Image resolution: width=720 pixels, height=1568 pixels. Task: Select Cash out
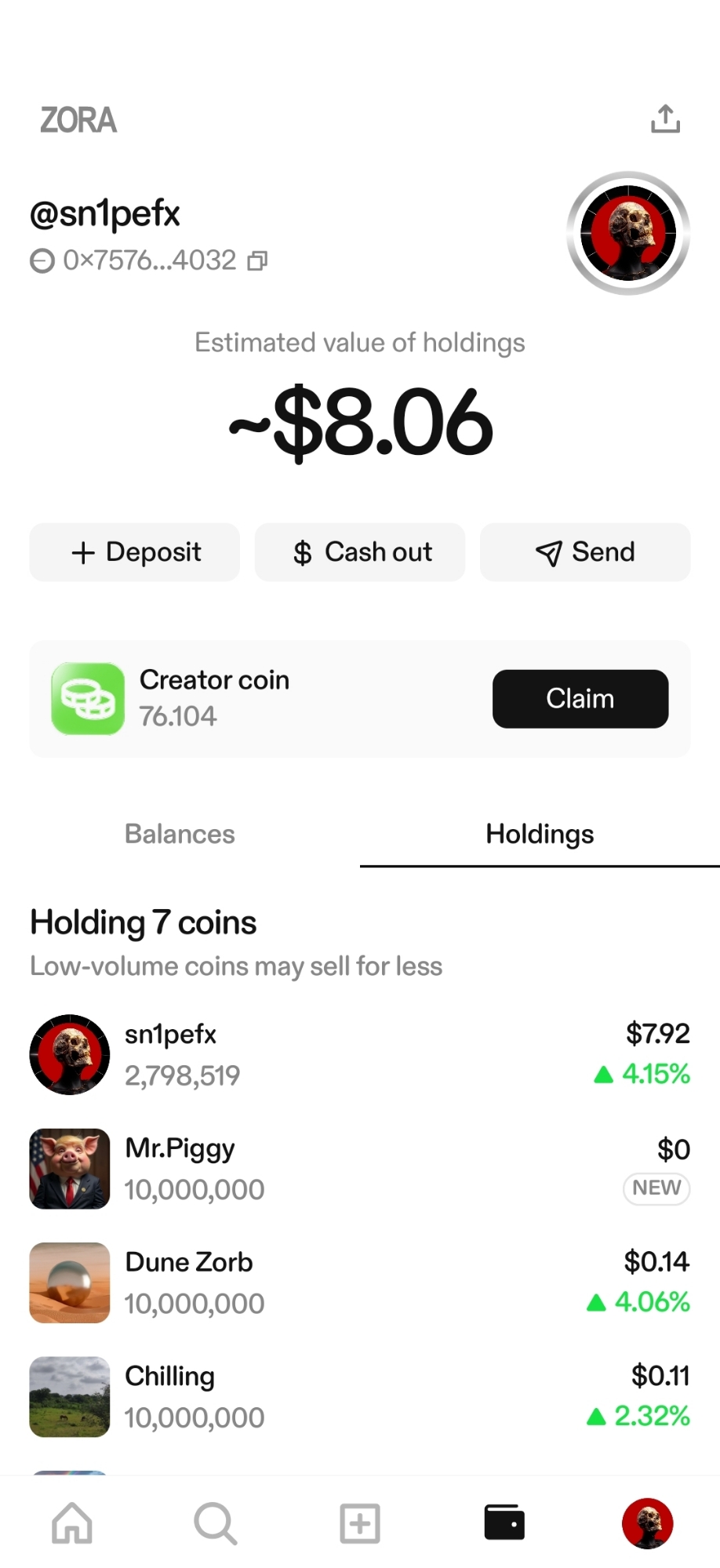pos(360,552)
